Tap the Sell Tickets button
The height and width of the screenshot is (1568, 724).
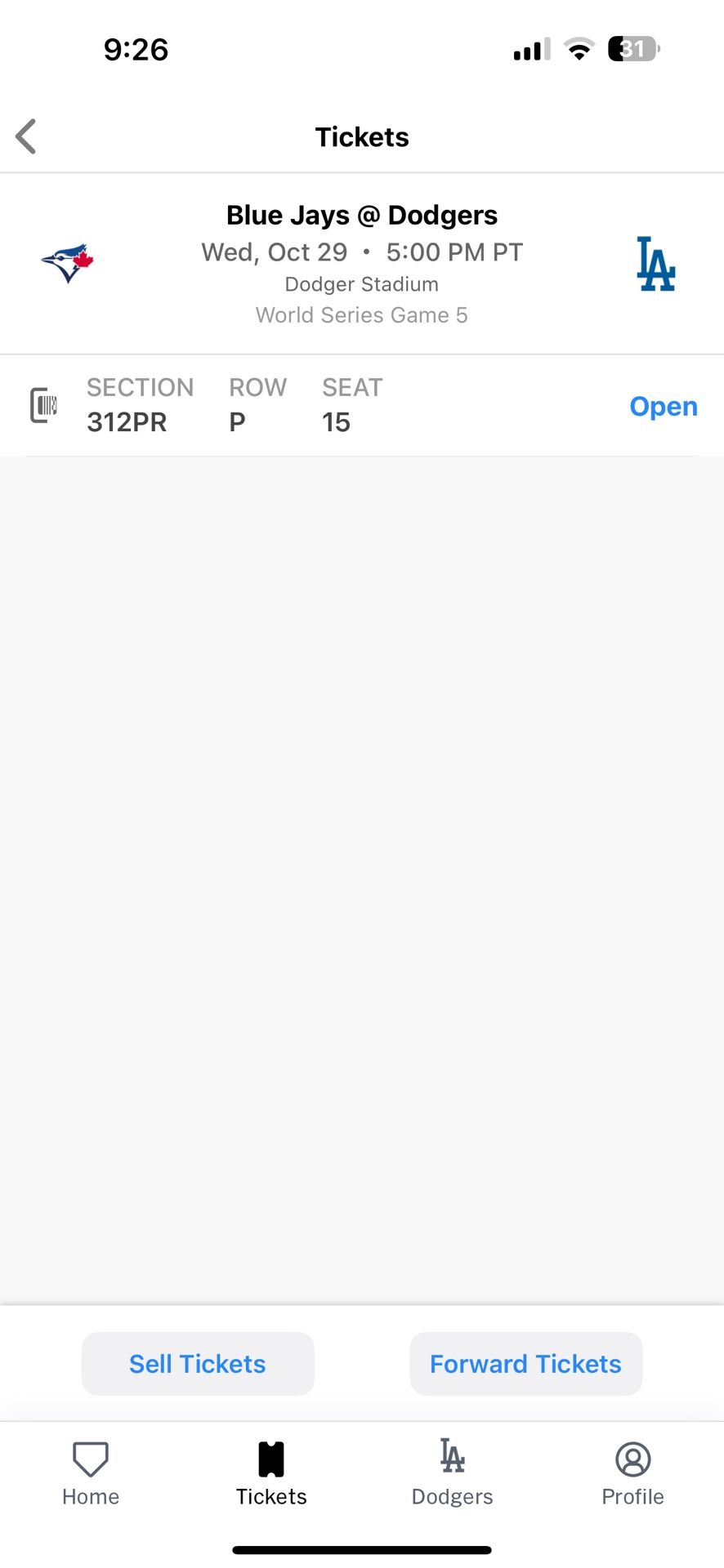point(198,1364)
